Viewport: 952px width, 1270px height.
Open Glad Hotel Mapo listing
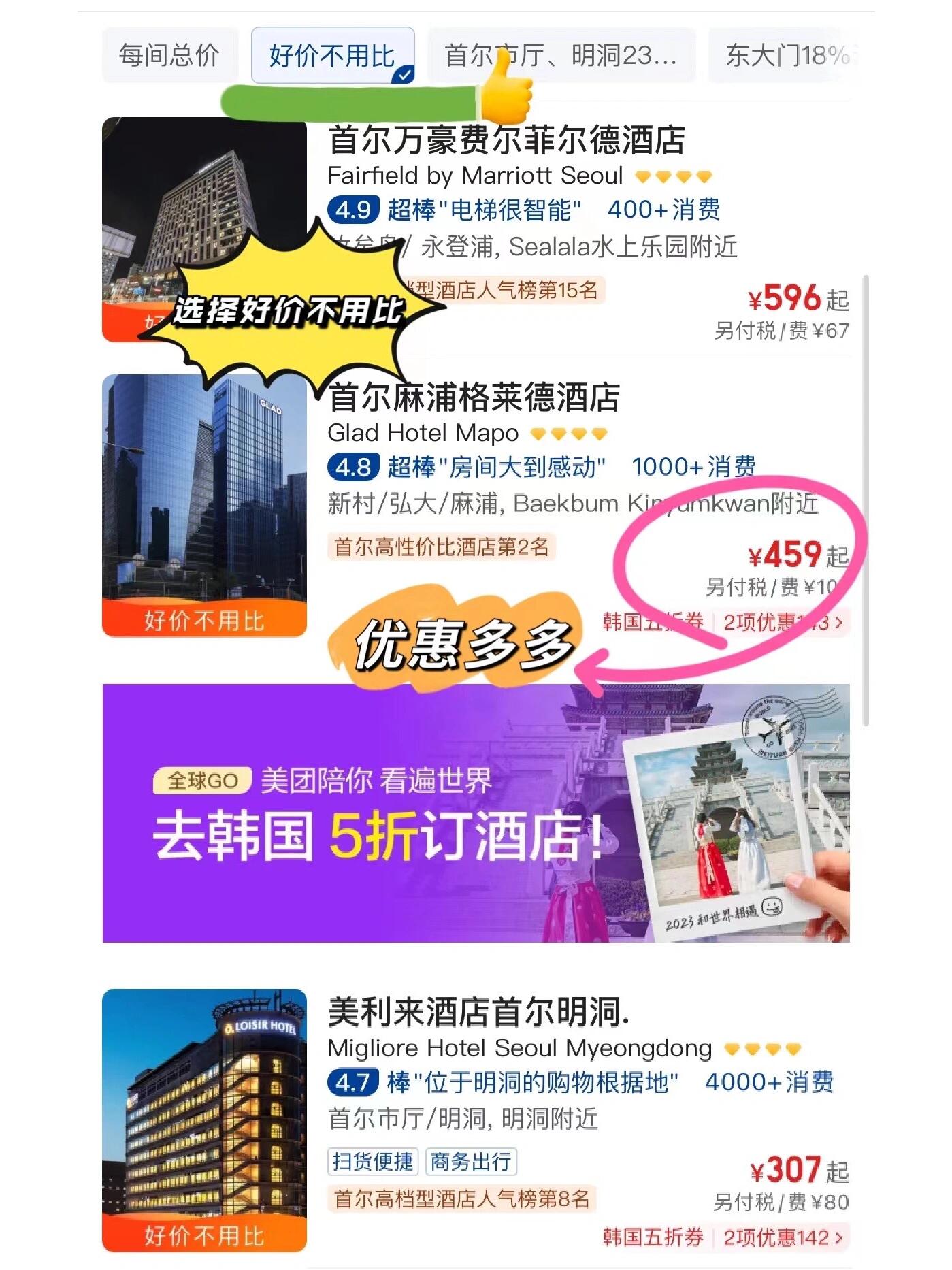[x=476, y=506]
